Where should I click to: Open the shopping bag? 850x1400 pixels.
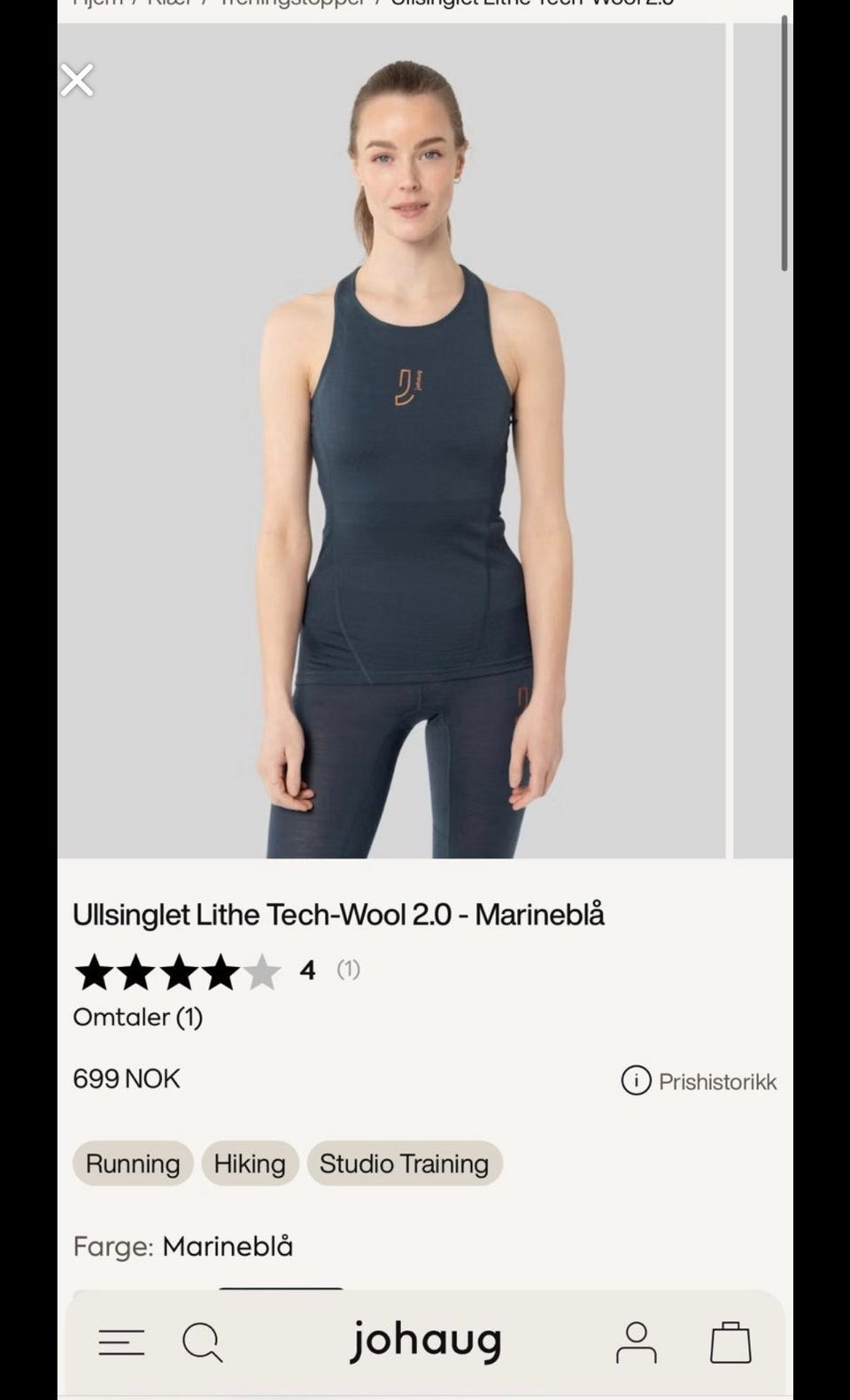pos(730,1342)
